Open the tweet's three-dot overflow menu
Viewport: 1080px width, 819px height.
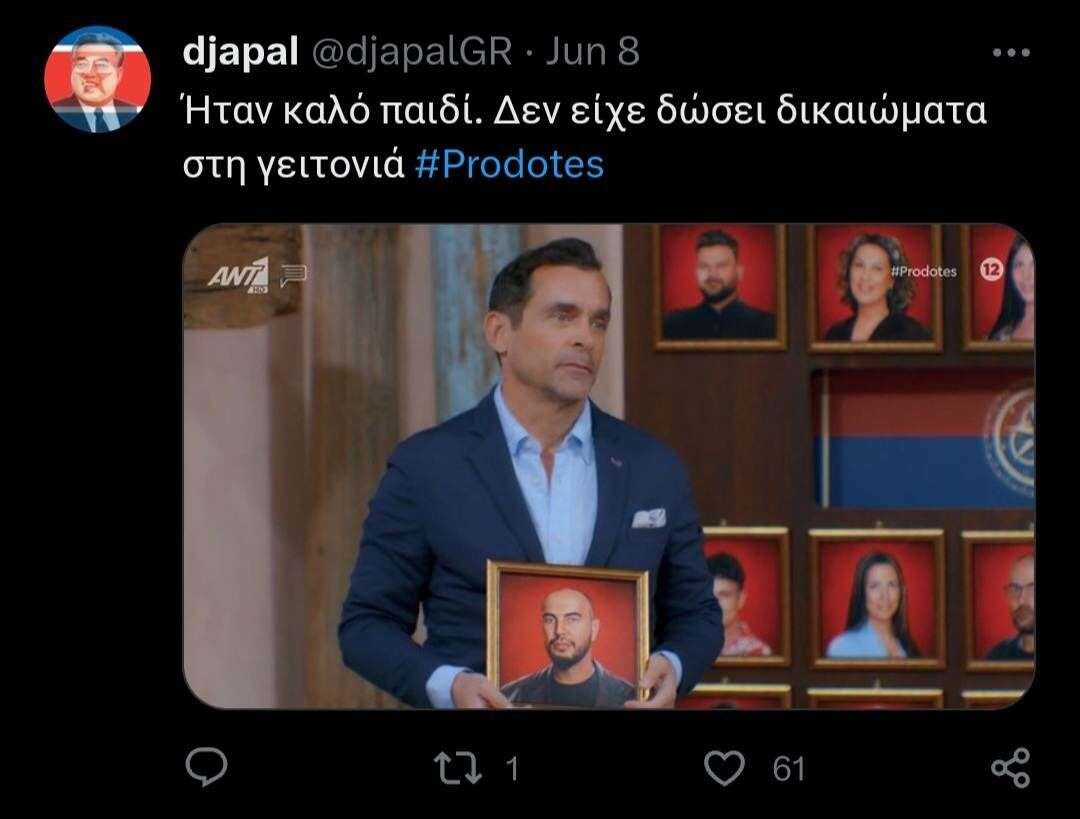[1010, 53]
